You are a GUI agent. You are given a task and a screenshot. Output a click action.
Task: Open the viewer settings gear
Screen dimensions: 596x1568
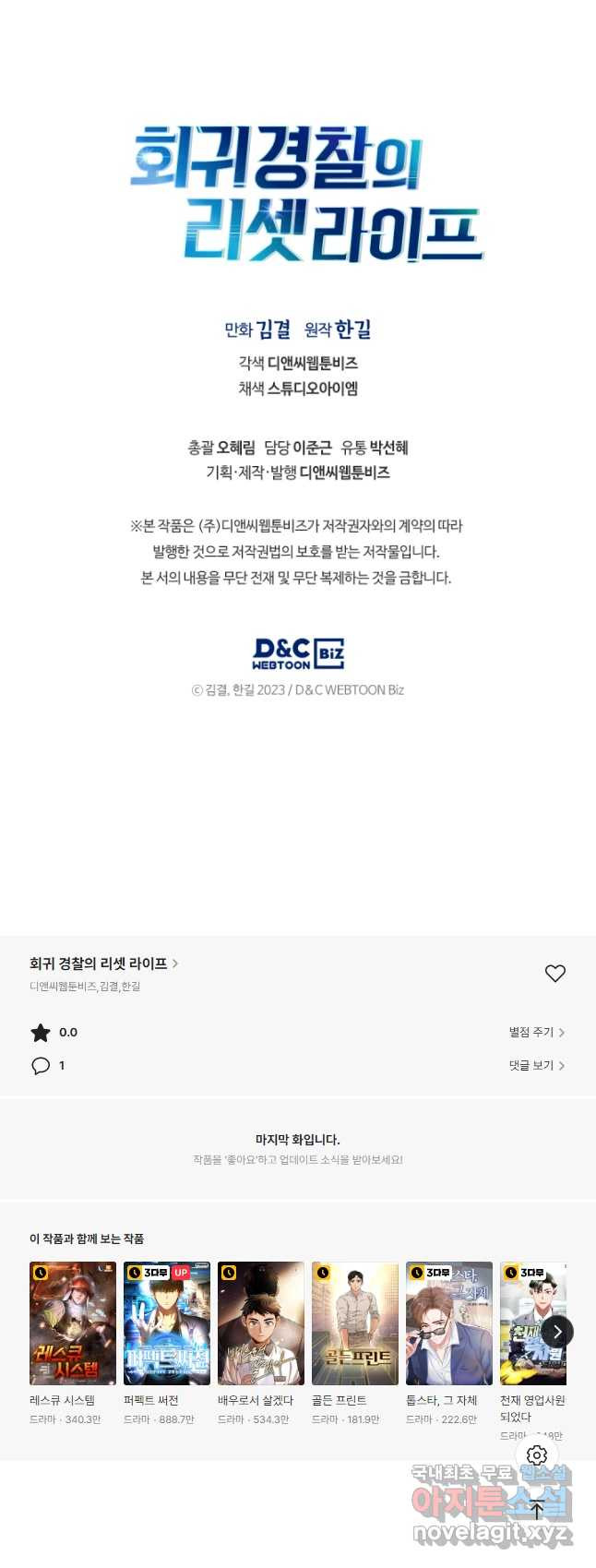[537, 1455]
